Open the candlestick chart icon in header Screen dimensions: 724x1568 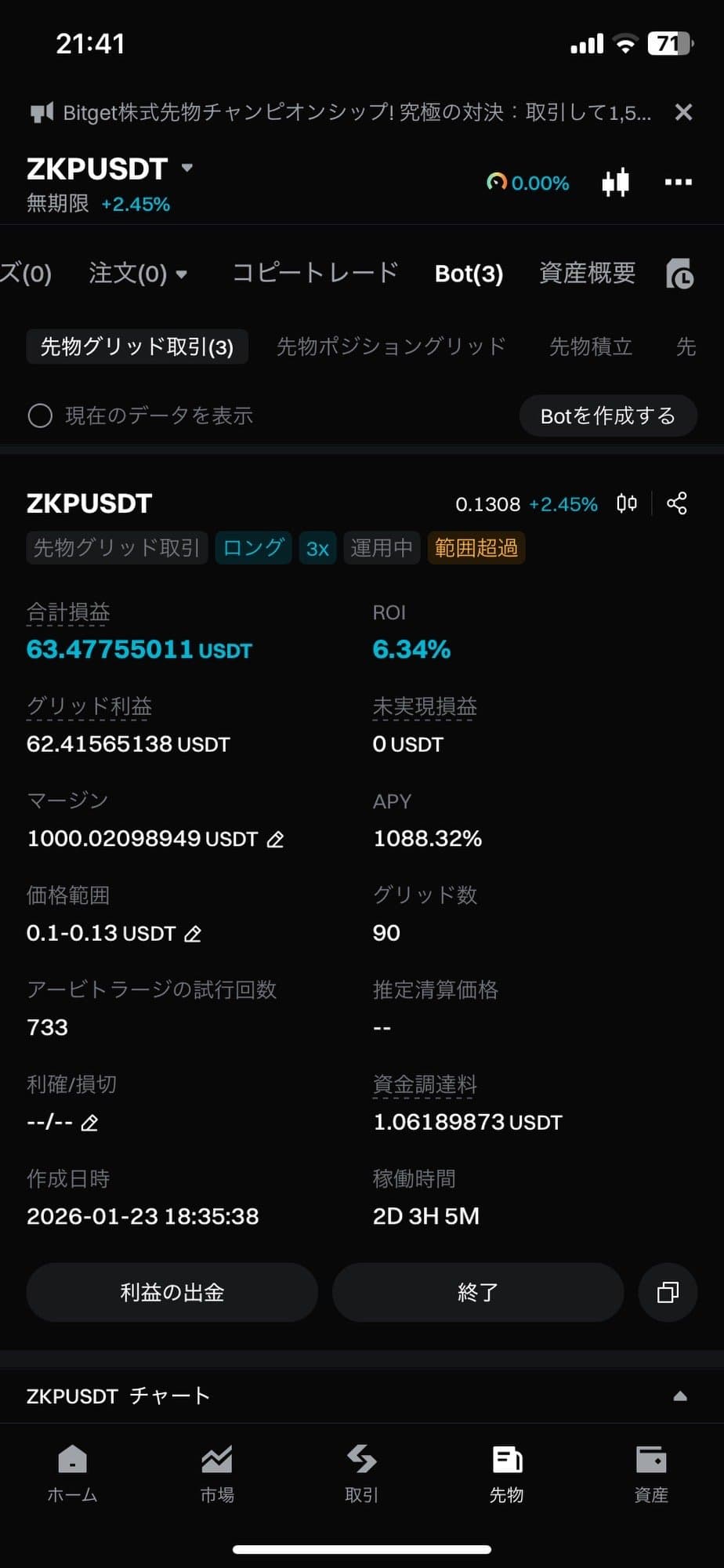pos(615,182)
